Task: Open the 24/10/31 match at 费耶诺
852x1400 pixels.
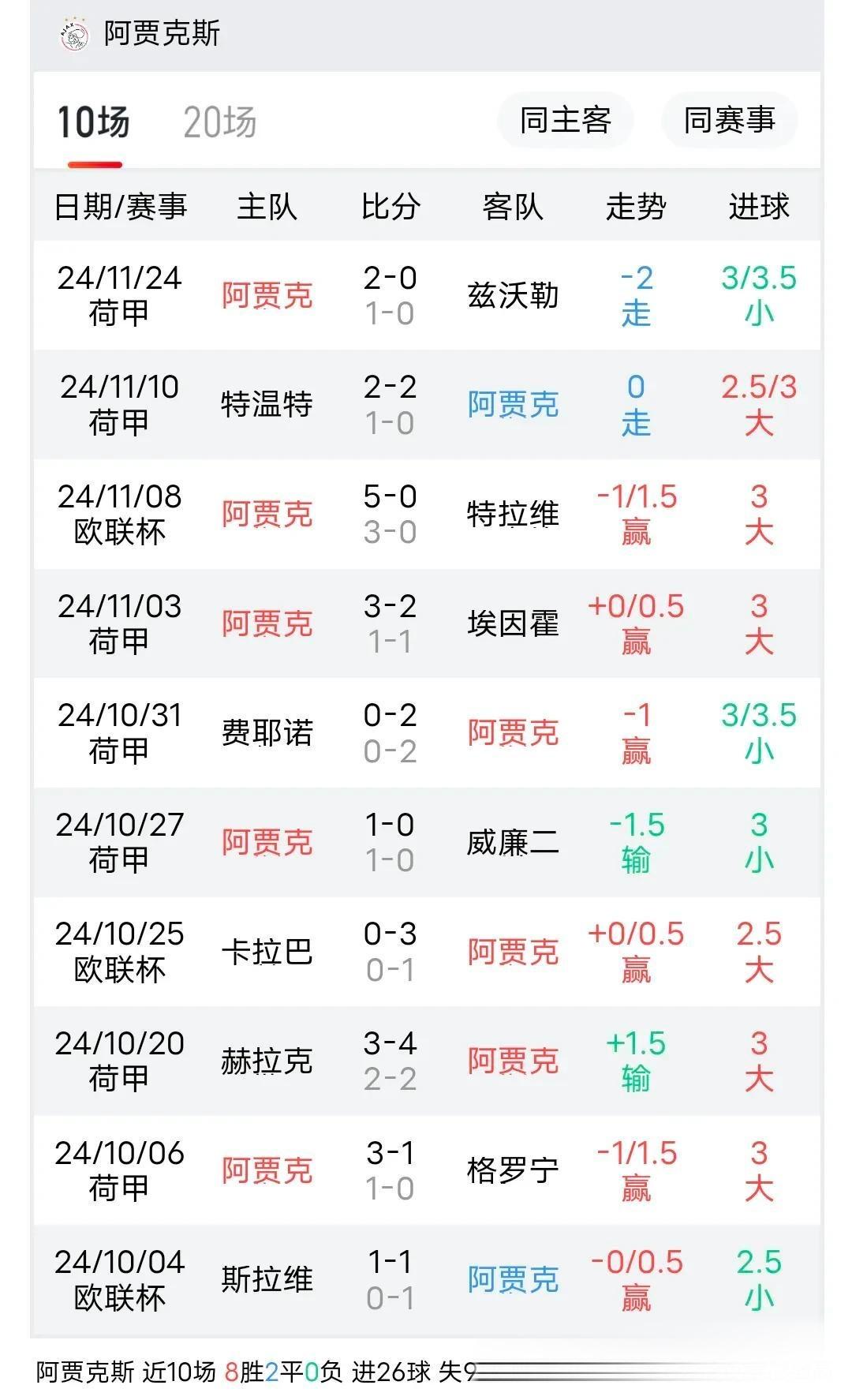Action: [x=426, y=733]
